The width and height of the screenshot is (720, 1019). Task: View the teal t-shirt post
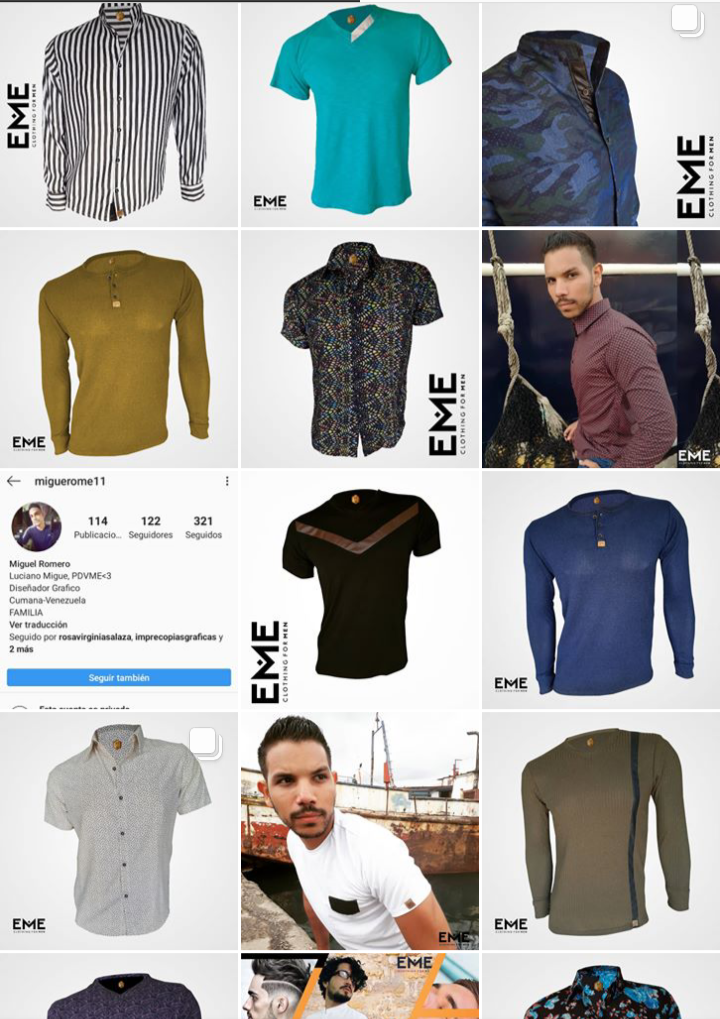[x=360, y=114]
